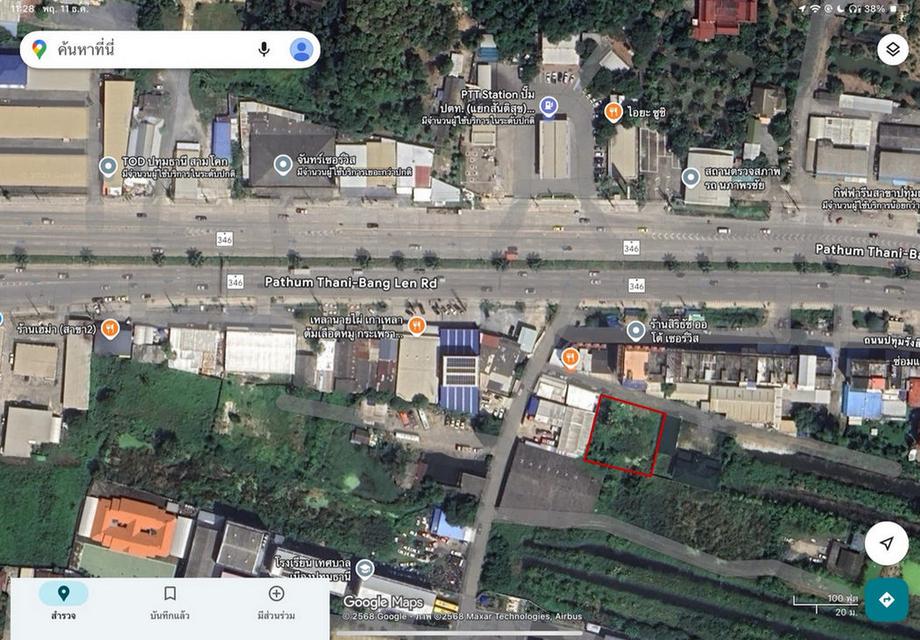Open the map layers selector
The image size is (920, 640).
point(892,49)
